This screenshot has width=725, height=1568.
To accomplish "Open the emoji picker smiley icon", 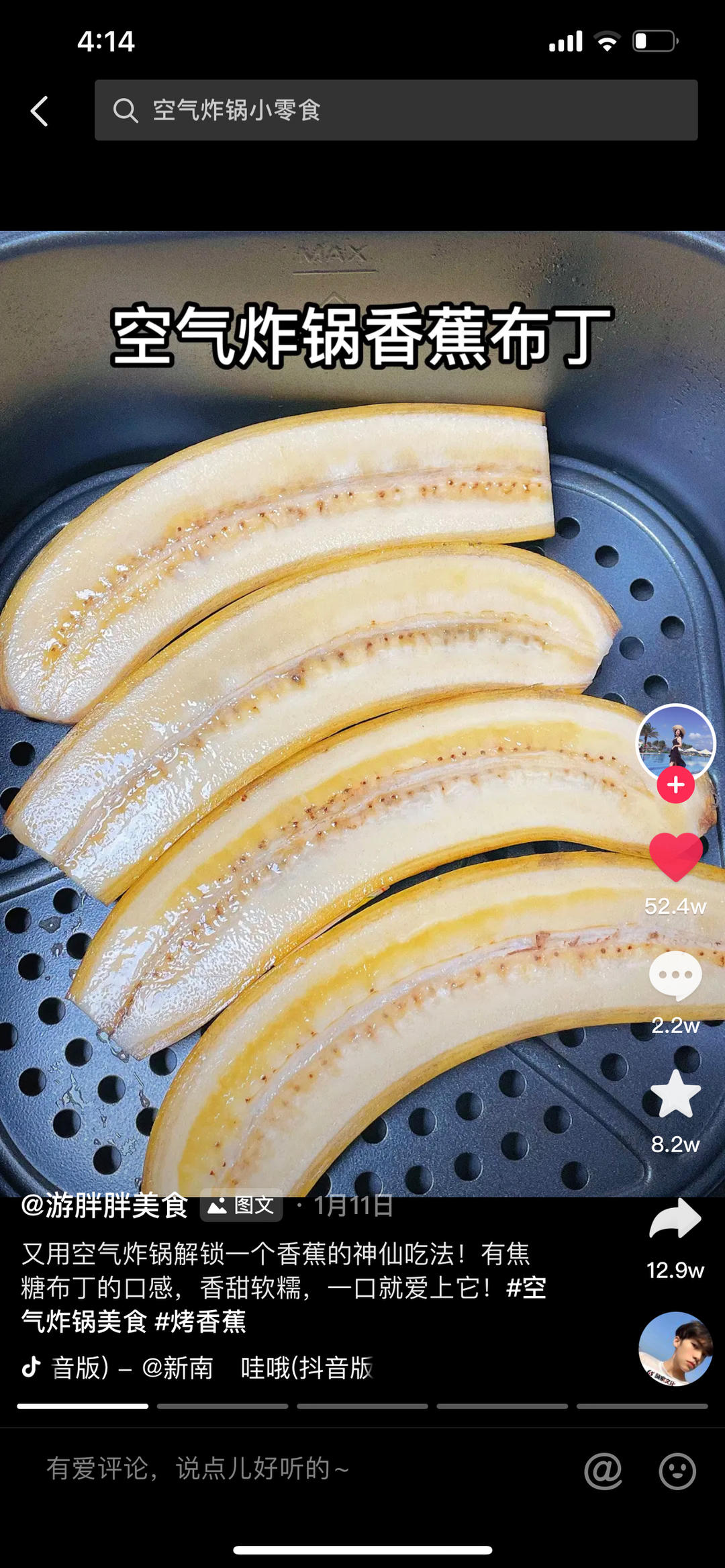I will pyautogui.click(x=677, y=1471).
